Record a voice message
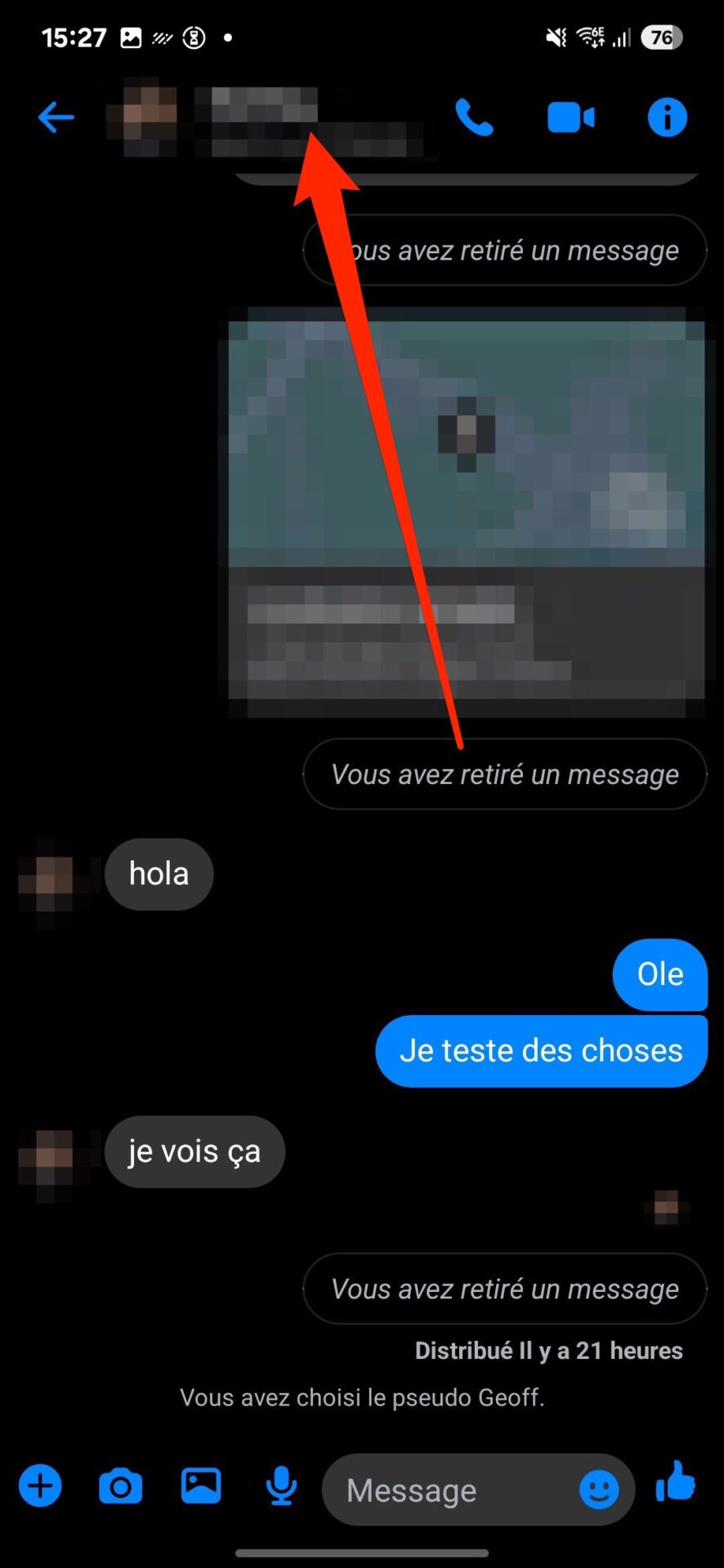 click(x=281, y=1486)
